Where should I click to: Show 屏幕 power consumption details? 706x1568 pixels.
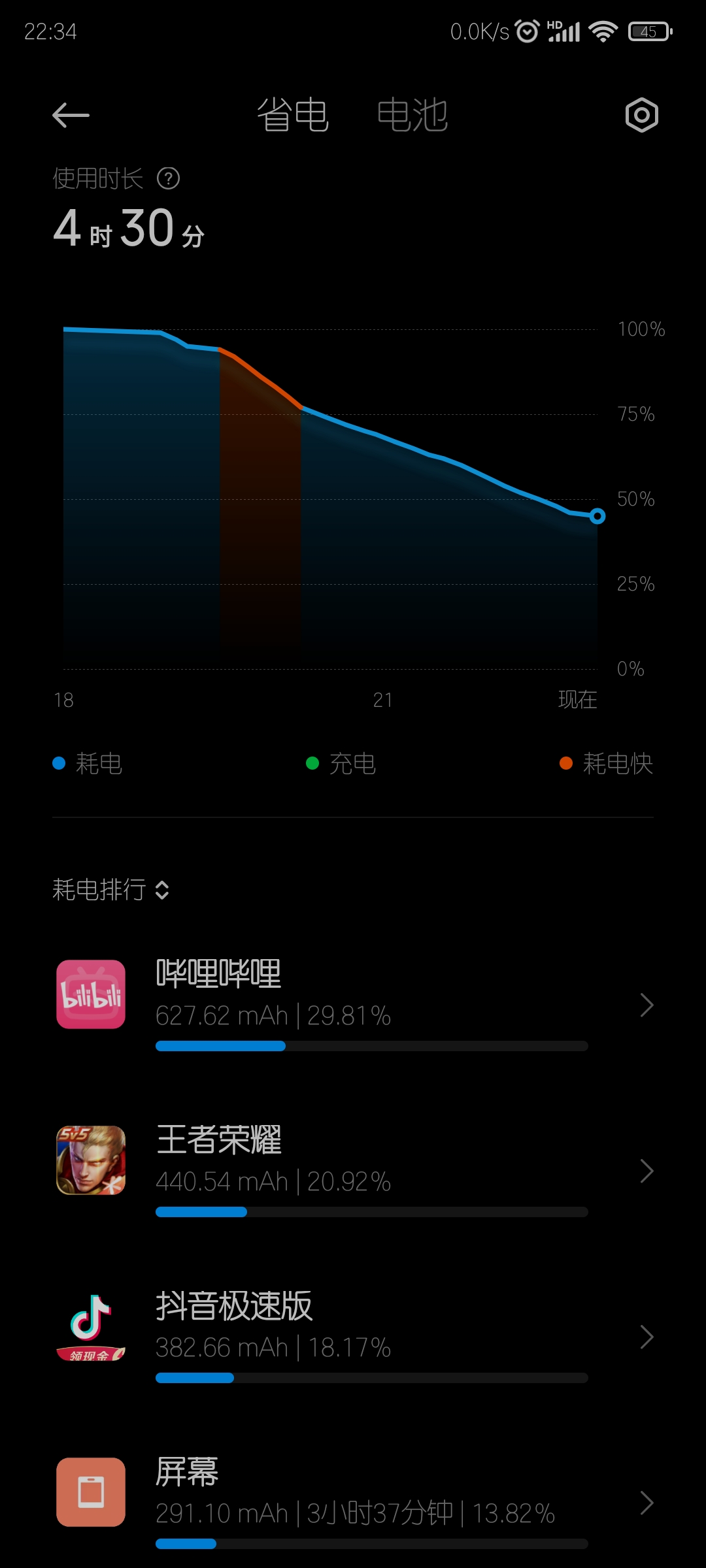[x=353, y=1502]
